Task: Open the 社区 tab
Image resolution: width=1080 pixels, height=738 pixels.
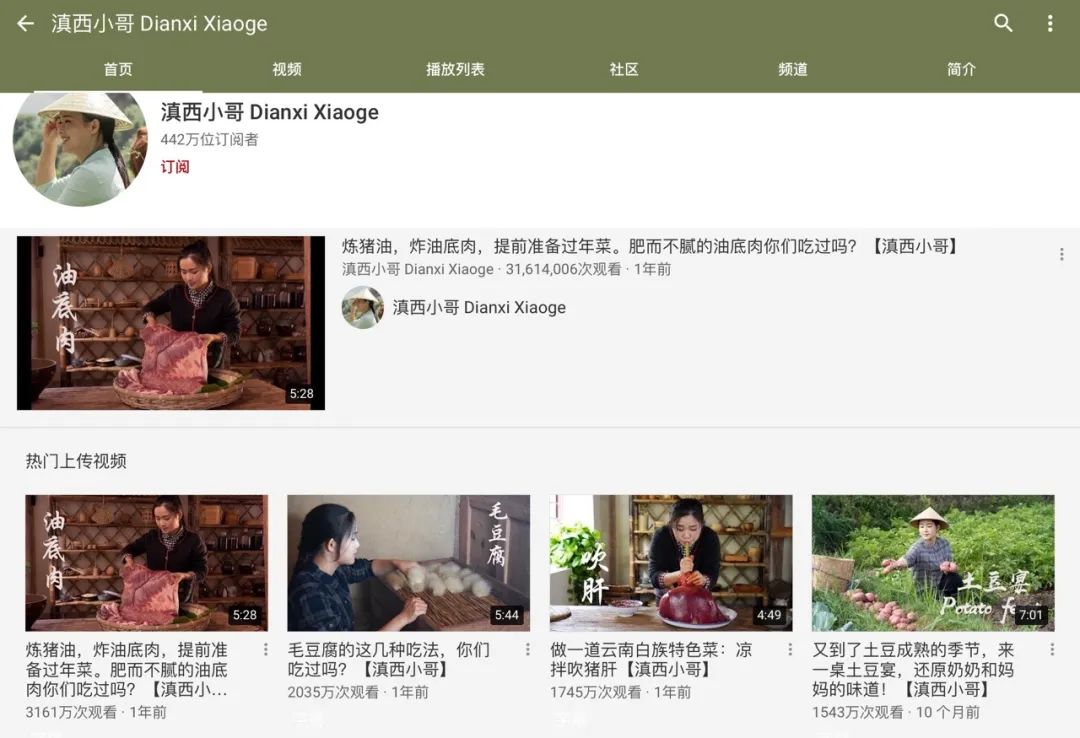Action: tap(624, 69)
